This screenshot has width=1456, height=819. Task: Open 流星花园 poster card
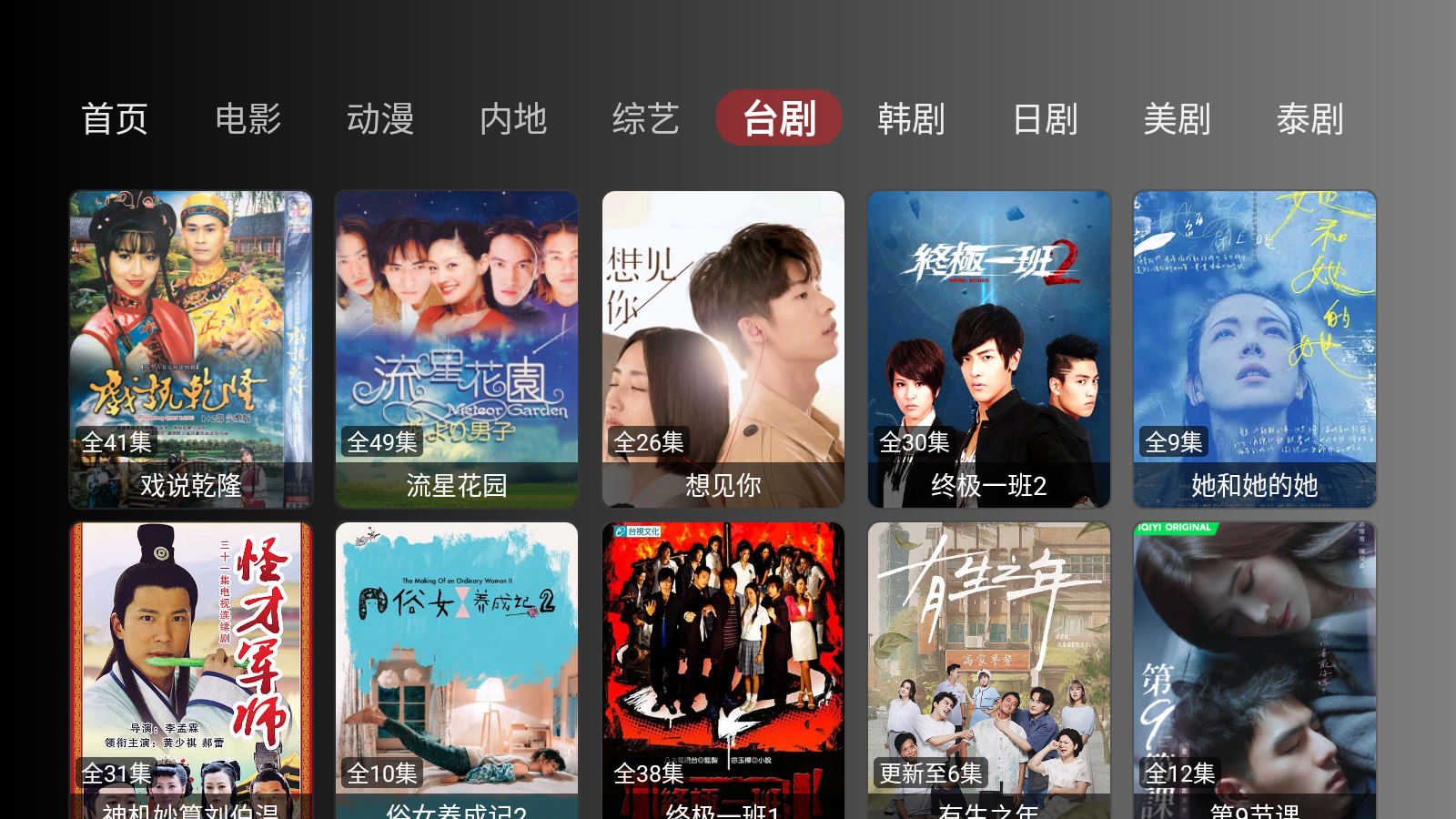(x=457, y=349)
